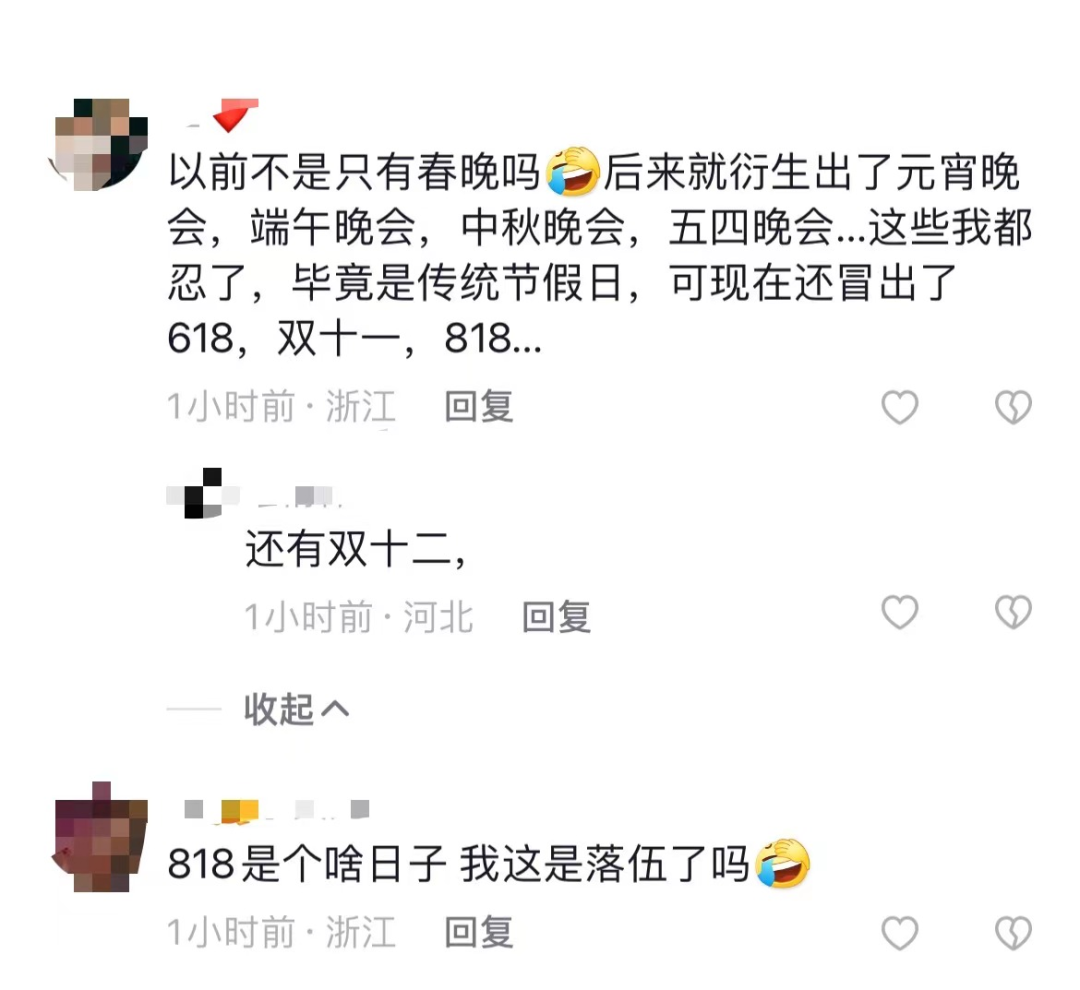1080x990 pixels.
Task: Like the comment 818是个啥日子
Action: pyautogui.click(x=900, y=932)
